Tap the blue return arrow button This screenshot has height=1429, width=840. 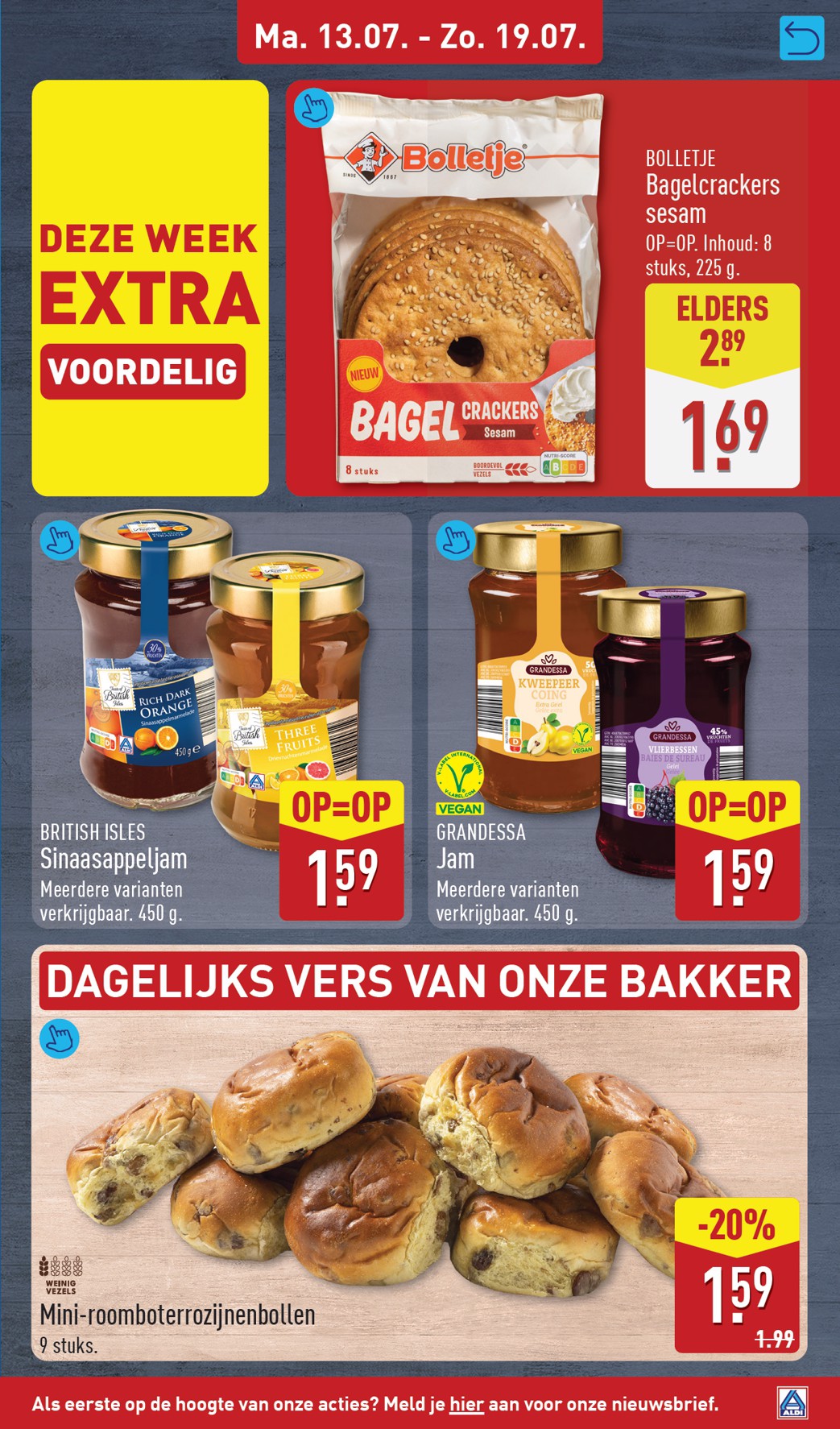coord(801,38)
